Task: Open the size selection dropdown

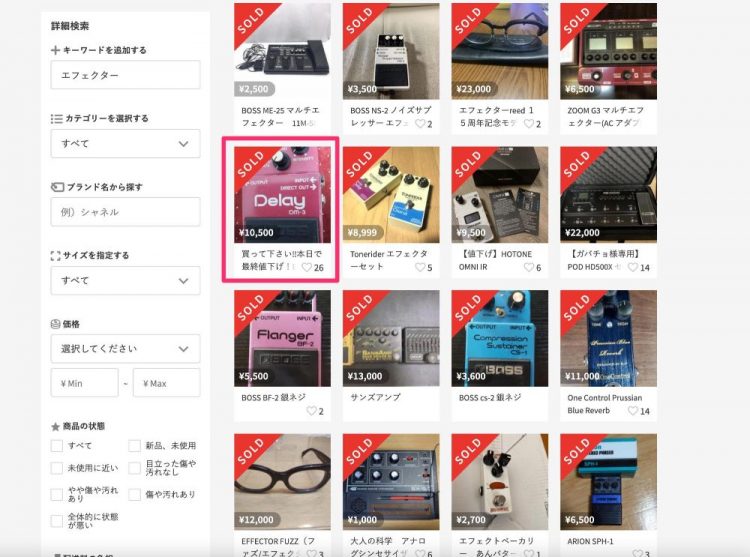Action: (125, 280)
